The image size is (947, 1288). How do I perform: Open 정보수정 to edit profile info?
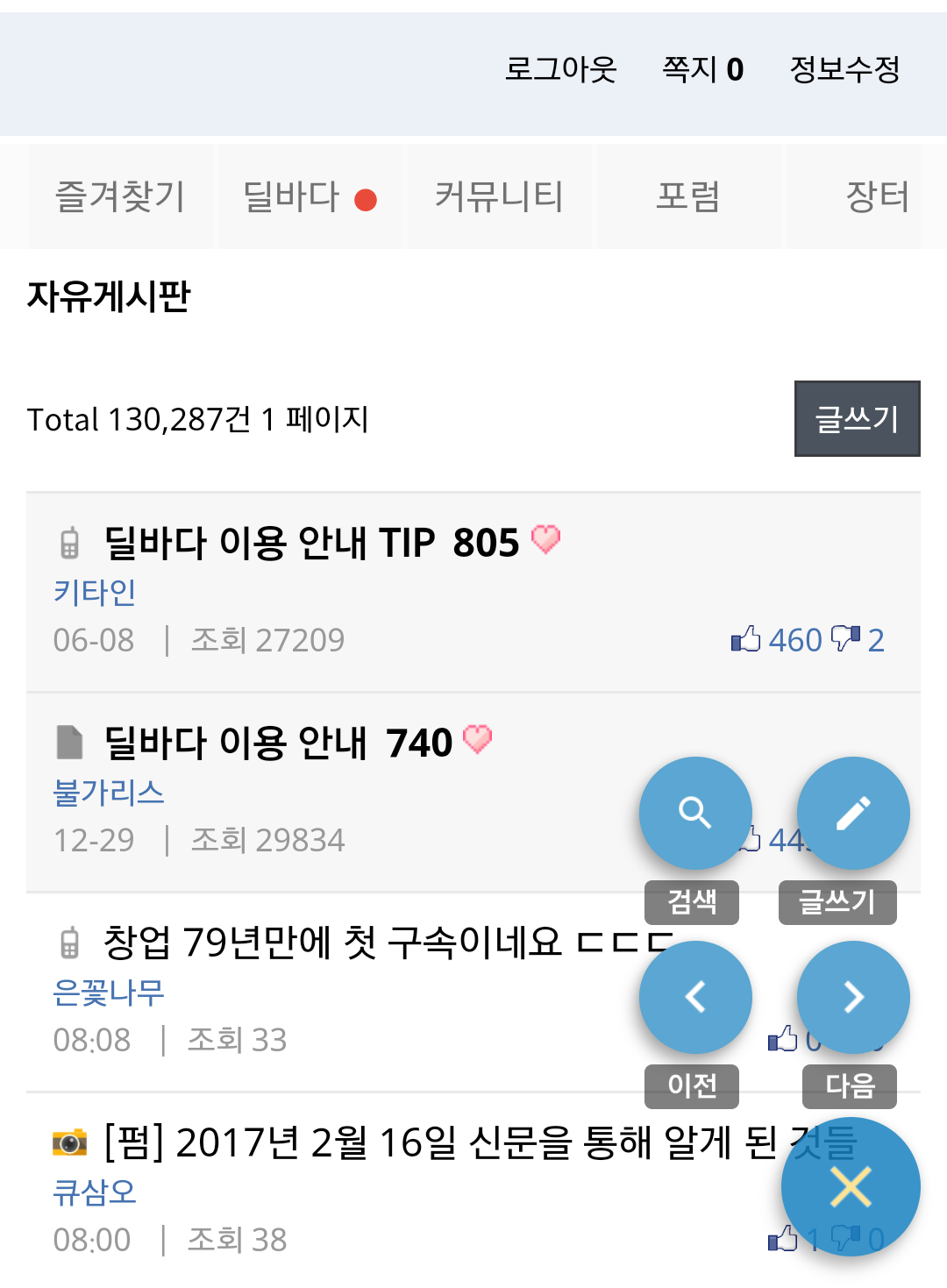(845, 69)
